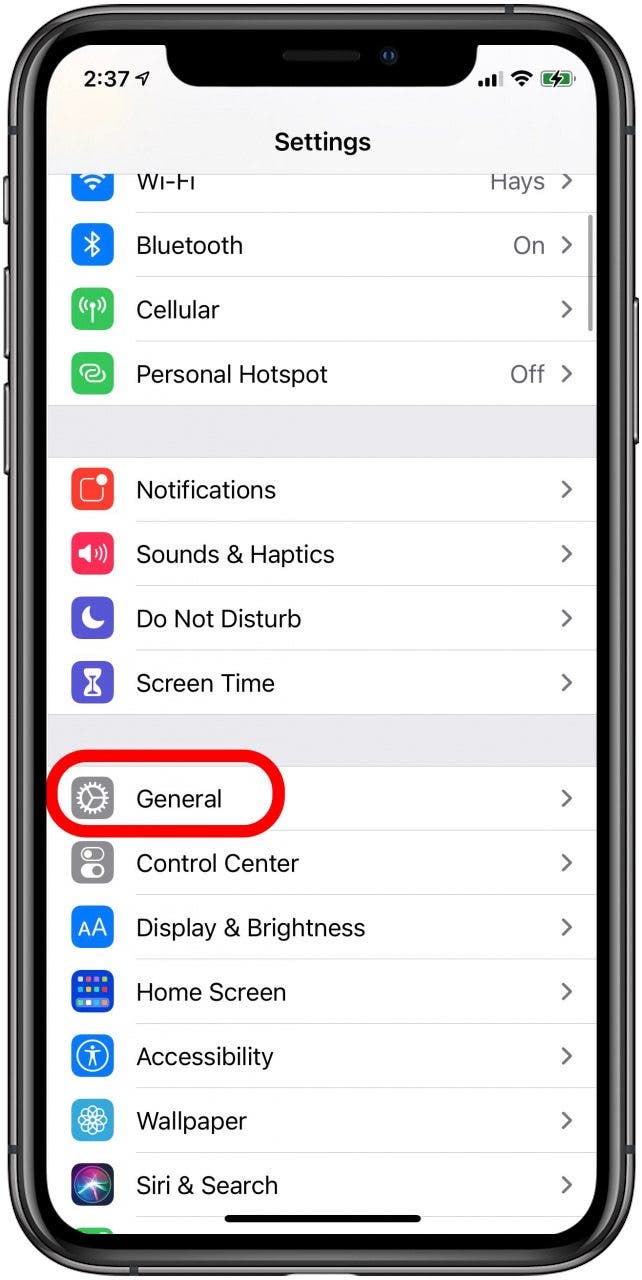This screenshot has width=642, height=1280.
Task: Open Bluetooth settings
Action: (x=320, y=246)
